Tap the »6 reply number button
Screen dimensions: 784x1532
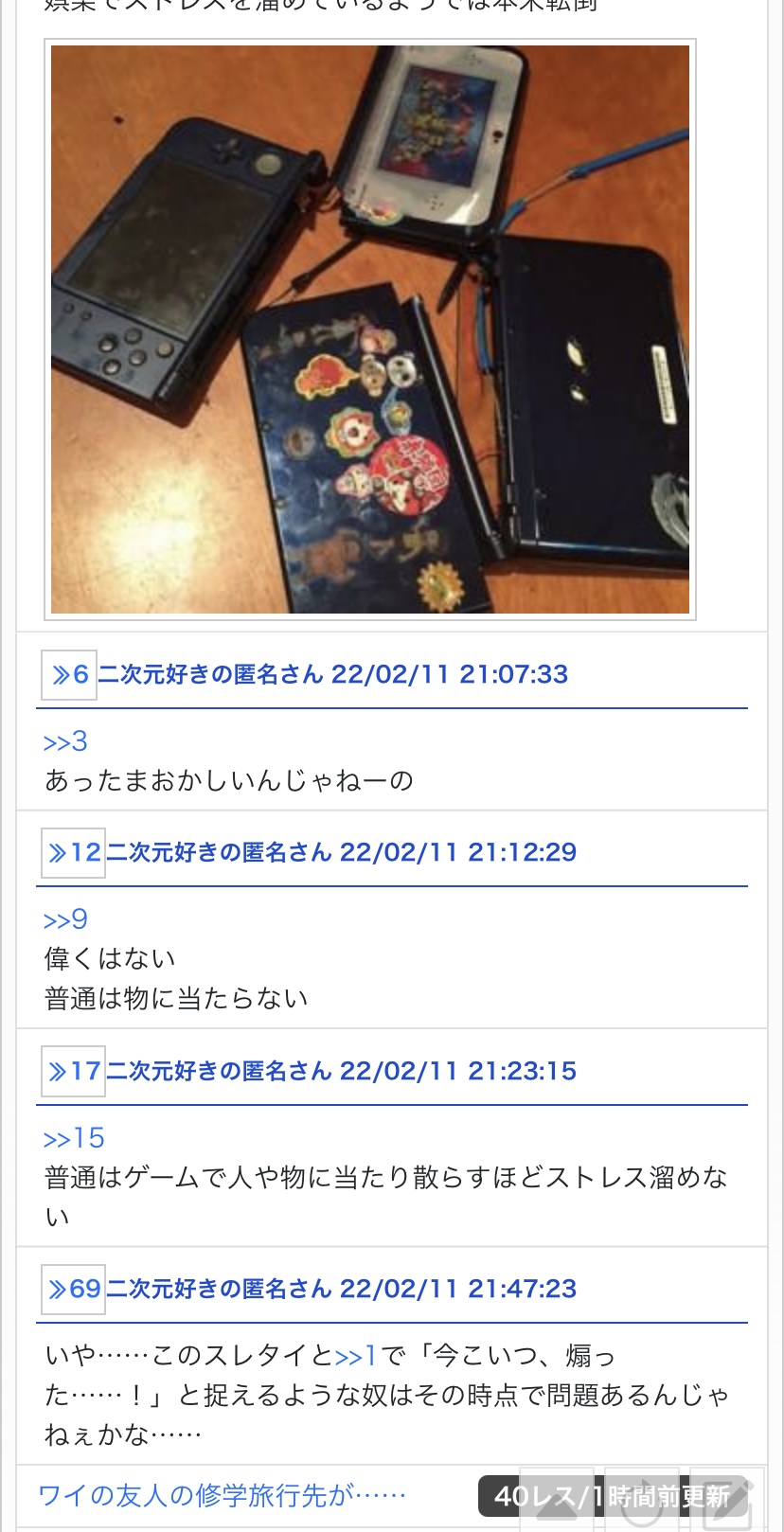tap(69, 674)
